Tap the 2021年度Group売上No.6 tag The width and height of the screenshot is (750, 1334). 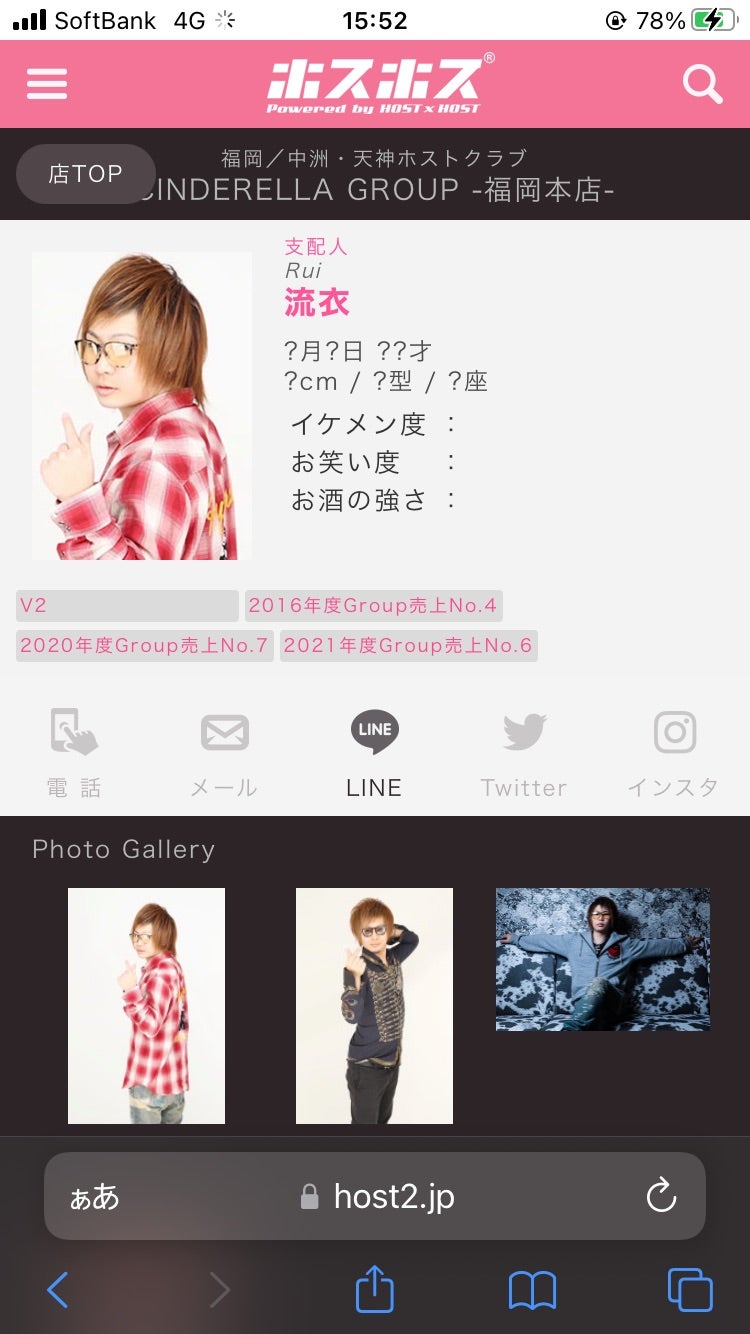[x=408, y=646]
